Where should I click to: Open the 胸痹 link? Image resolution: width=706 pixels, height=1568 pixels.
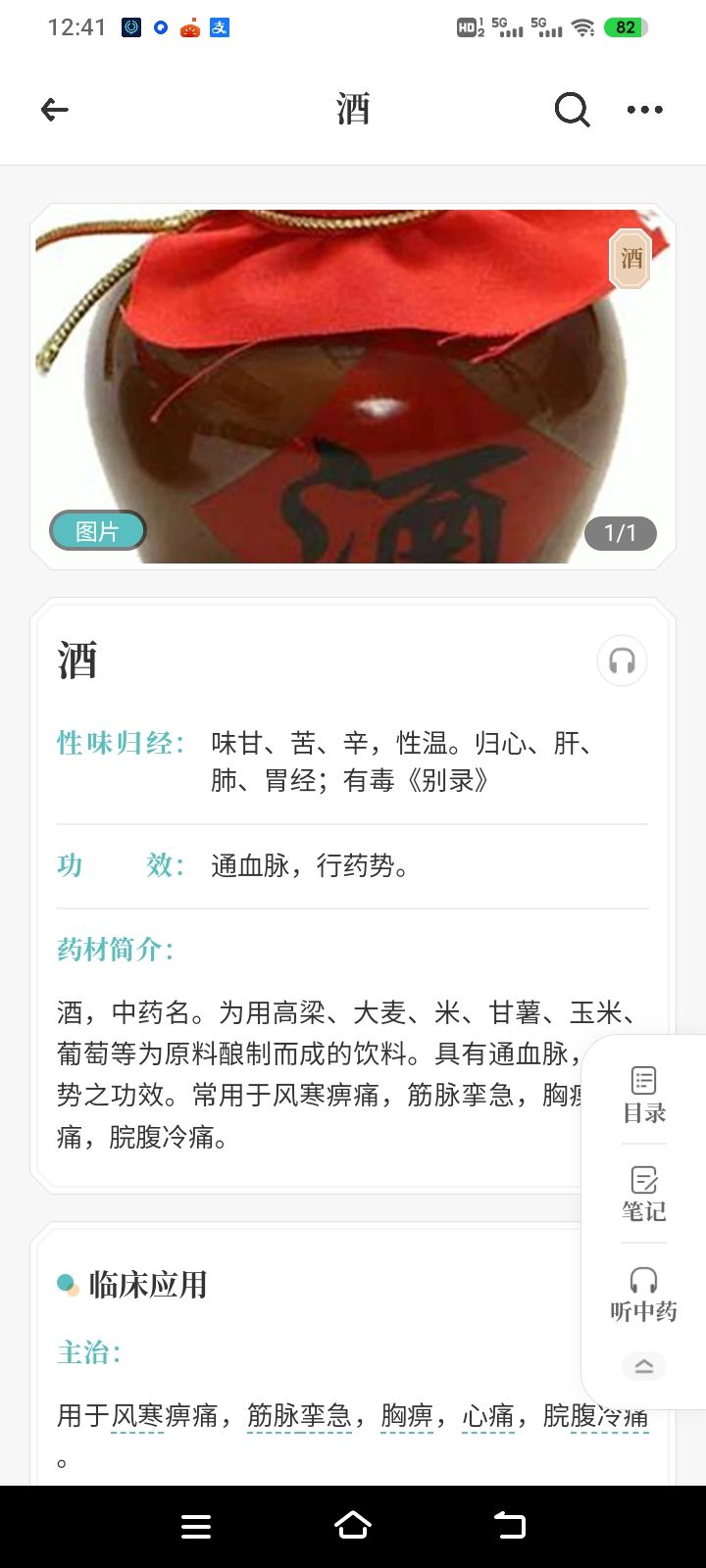[x=407, y=1415]
